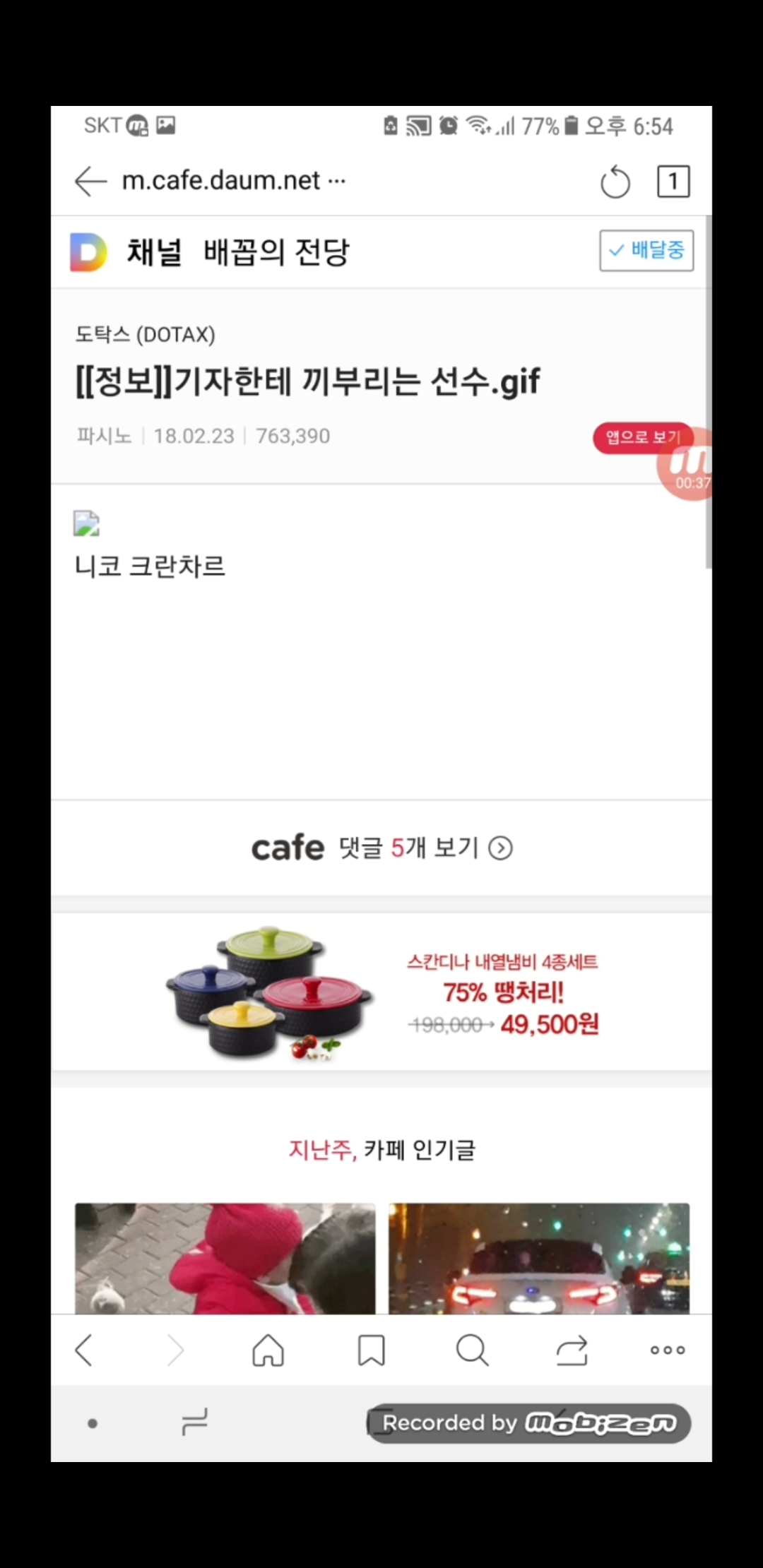Tap the Mobizen recording timer bubble
This screenshot has height=1568, width=763.
click(x=685, y=464)
